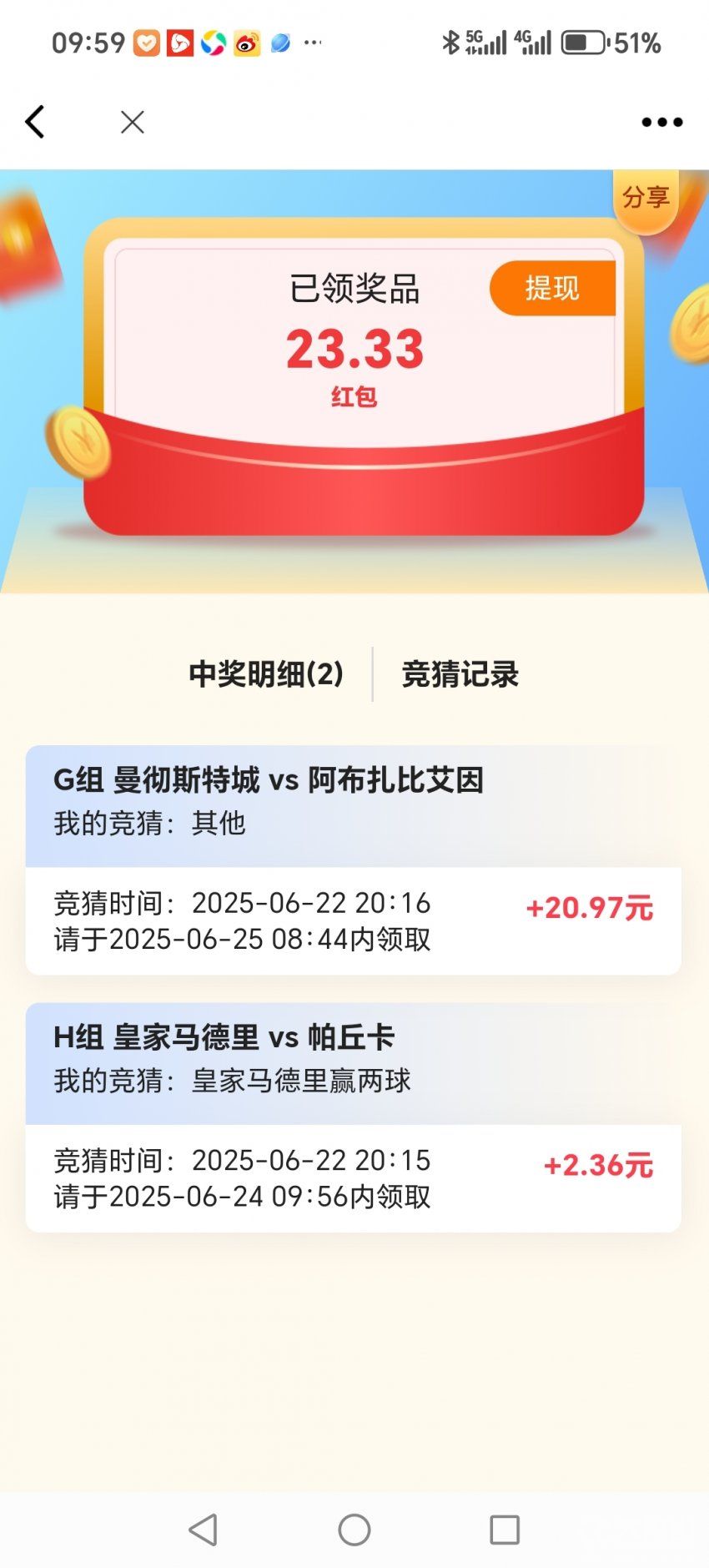Open the 曼彻斯特城 vs 阿布扎比艾因 prize card
Viewport: 709px width, 1568px height.
coord(353,860)
